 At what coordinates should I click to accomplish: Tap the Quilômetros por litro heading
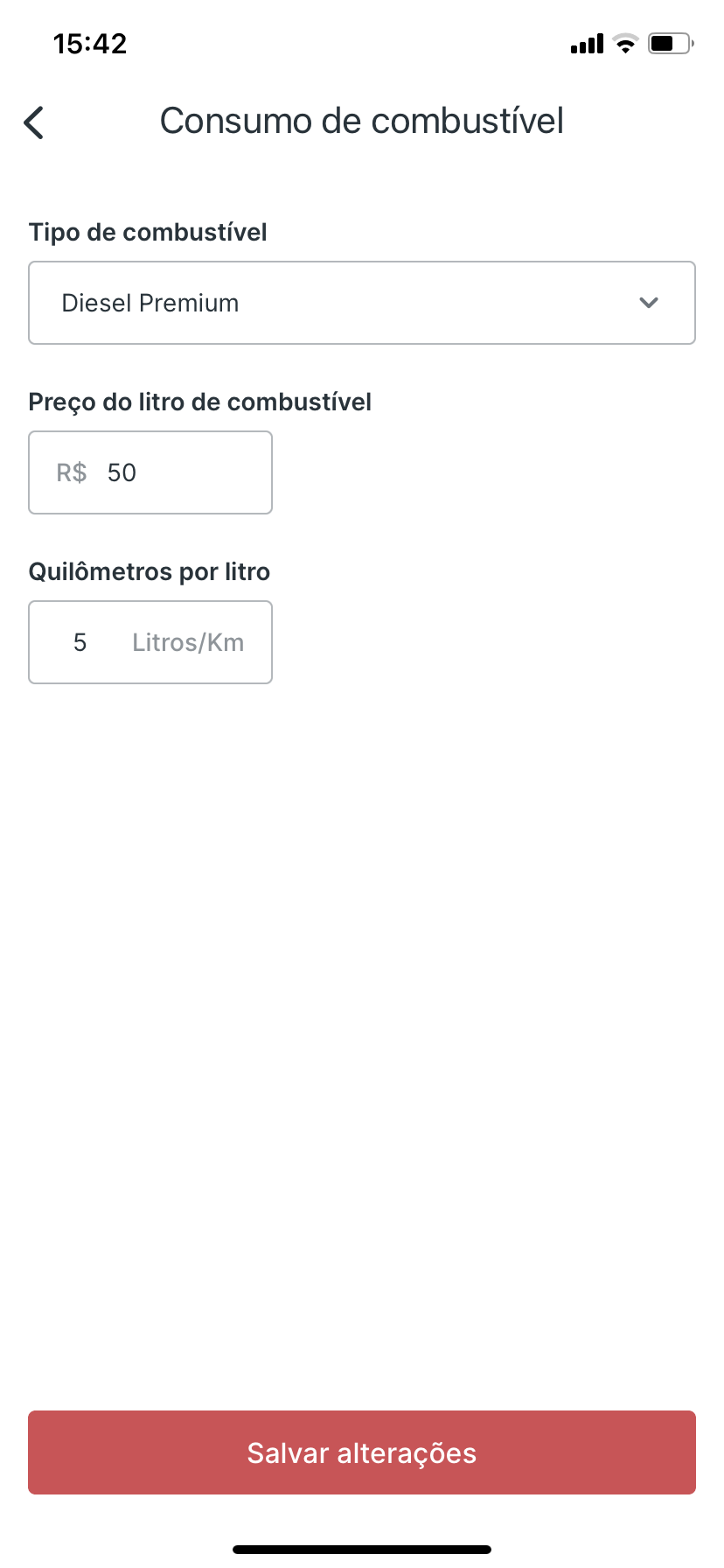pos(150,570)
